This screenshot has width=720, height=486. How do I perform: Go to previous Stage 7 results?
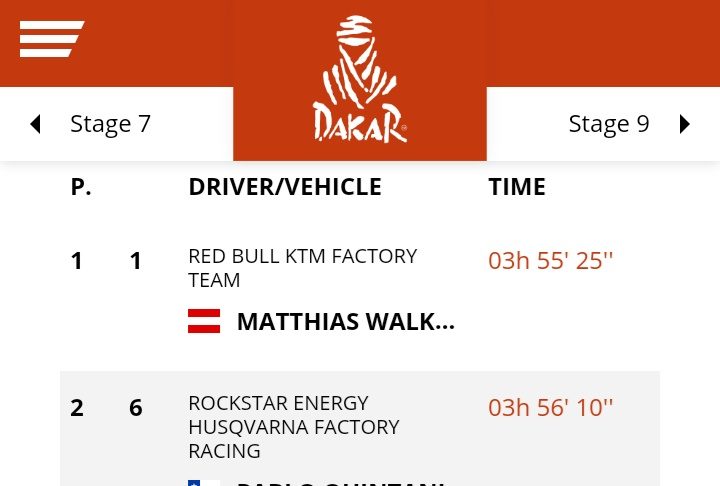click(92, 124)
